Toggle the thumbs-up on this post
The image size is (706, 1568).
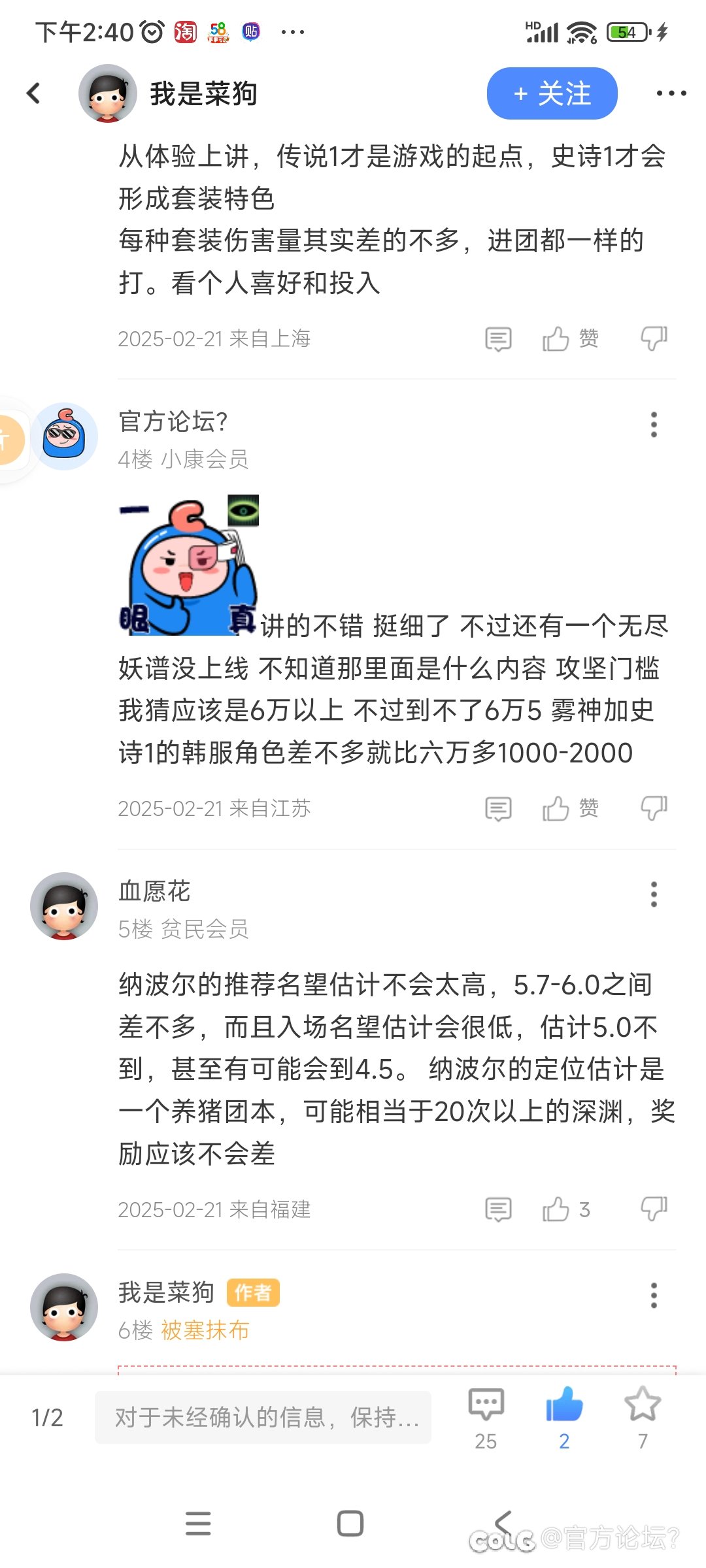tap(564, 1418)
